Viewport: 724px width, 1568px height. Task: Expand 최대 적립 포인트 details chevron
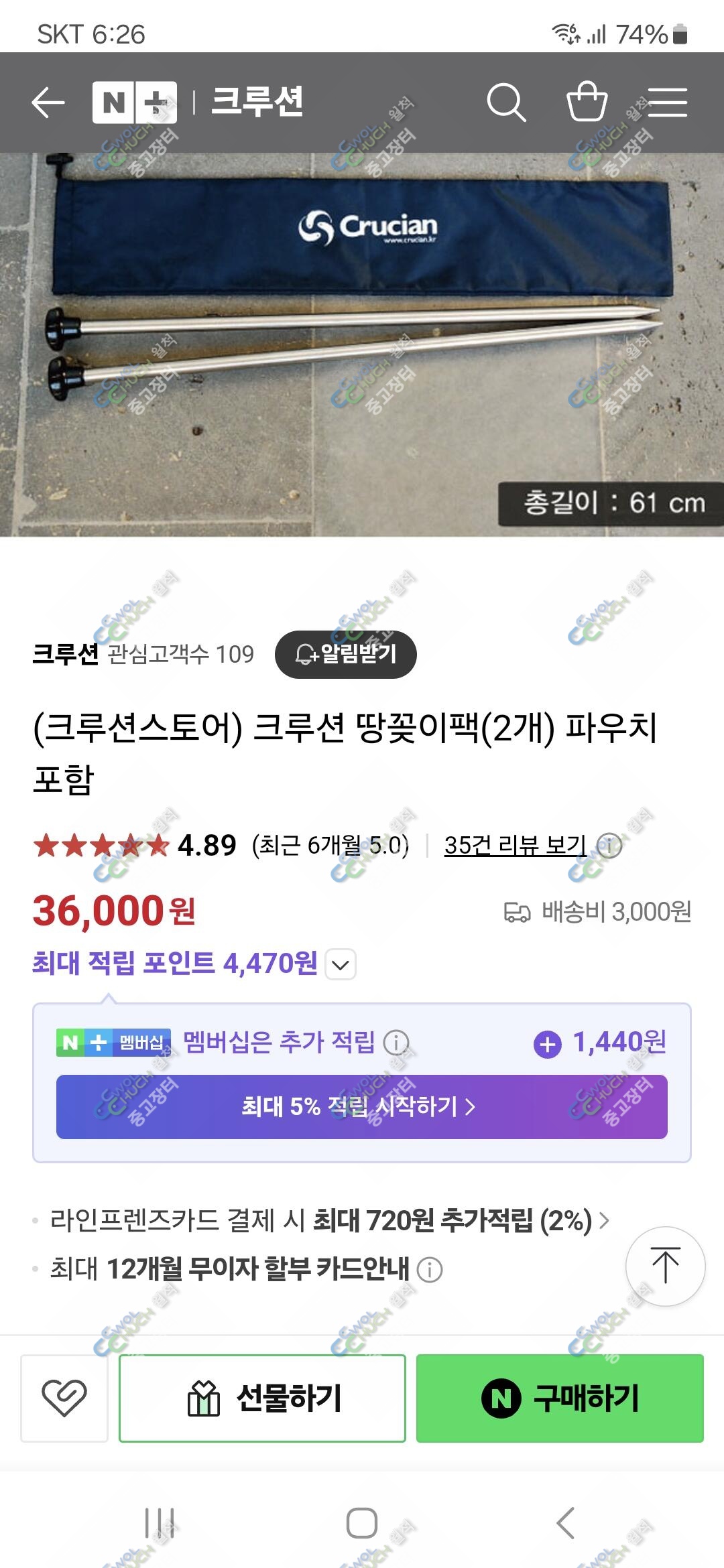point(341,965)
